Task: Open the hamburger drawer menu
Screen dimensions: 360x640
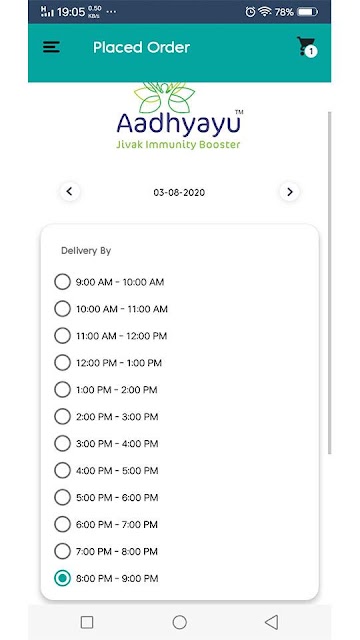Action: point(51,47)
